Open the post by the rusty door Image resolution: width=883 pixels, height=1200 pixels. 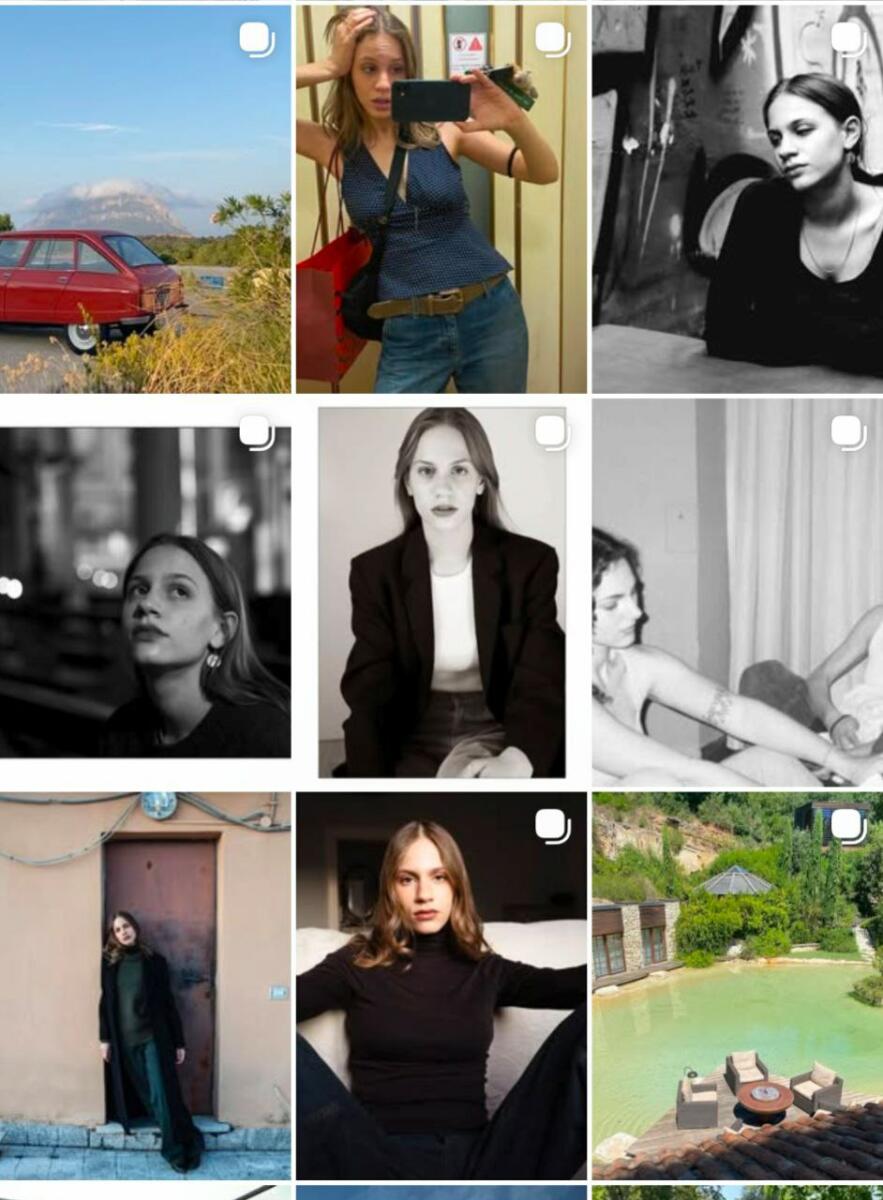pyautogui.click(x=145, y=985)
